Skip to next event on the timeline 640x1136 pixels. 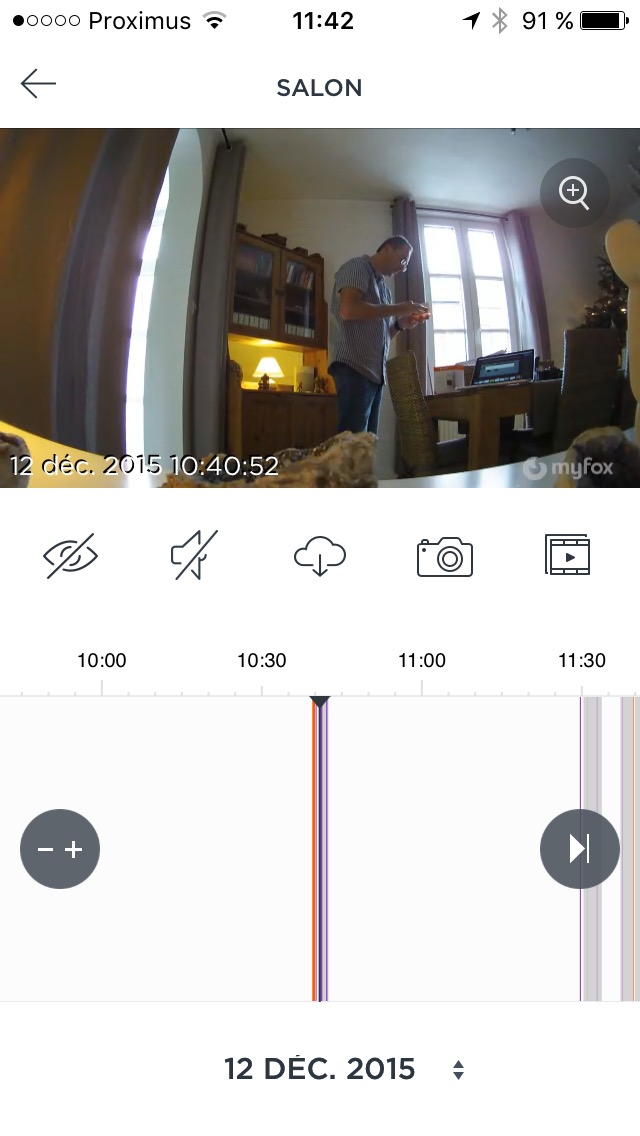(x=579, y=849)
